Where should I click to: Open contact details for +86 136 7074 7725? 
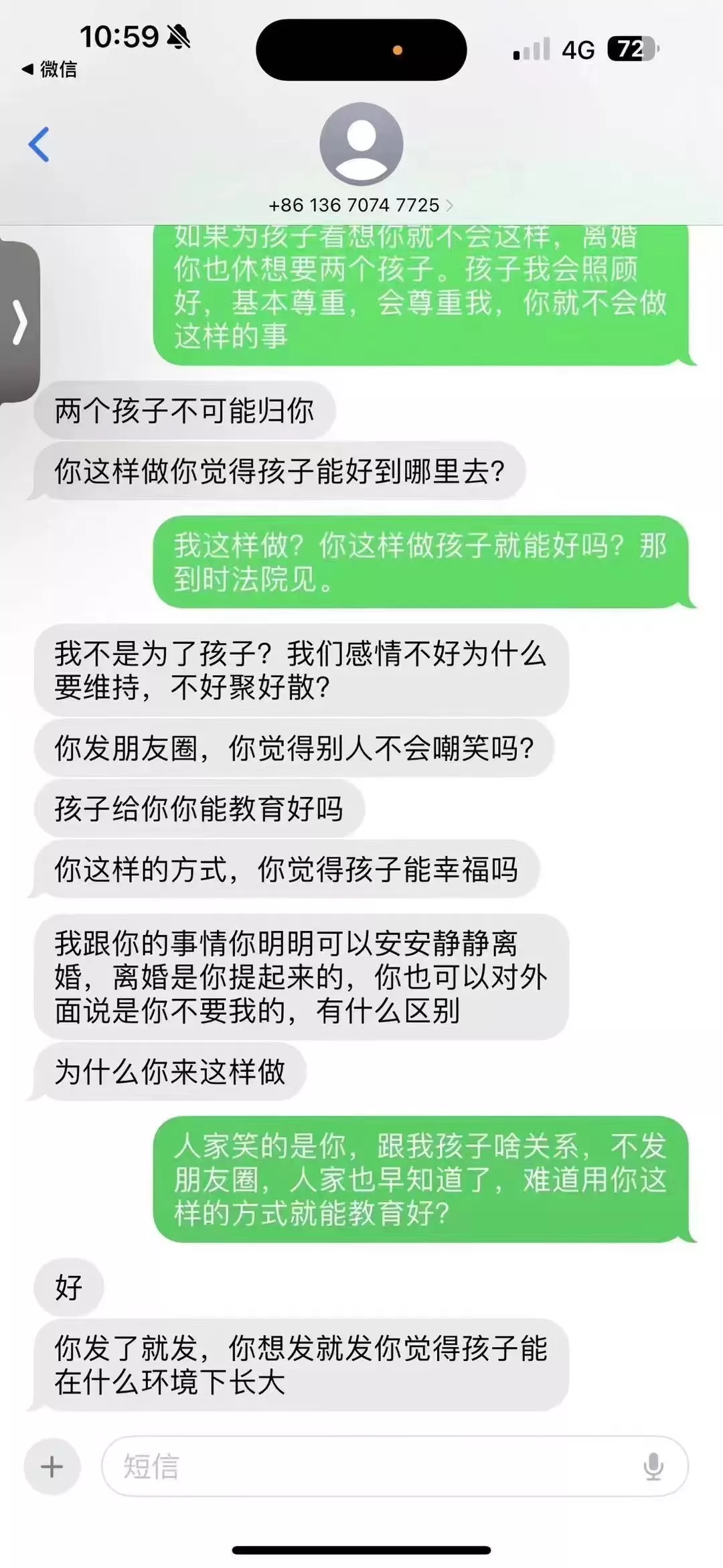point(360,205)
